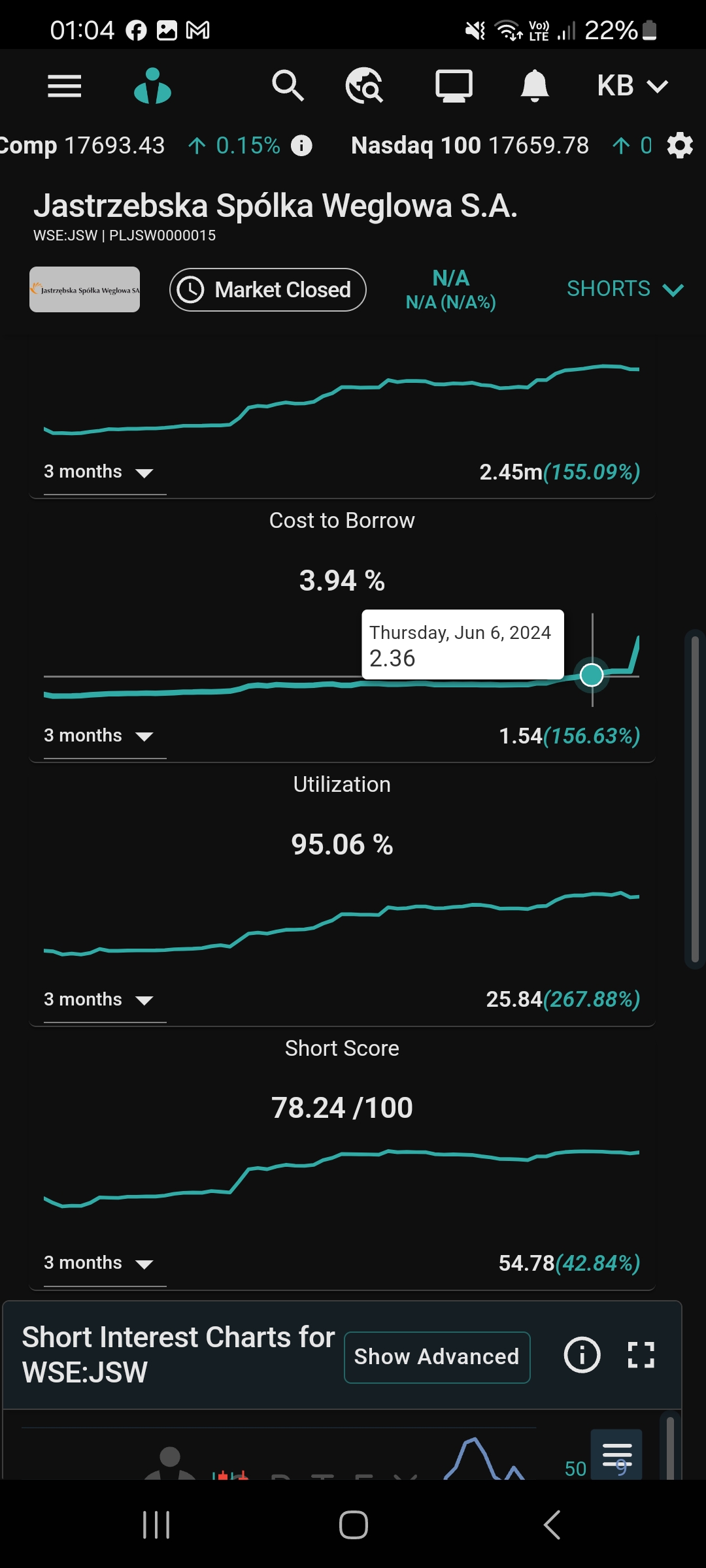Tap the system back button

552,1525
